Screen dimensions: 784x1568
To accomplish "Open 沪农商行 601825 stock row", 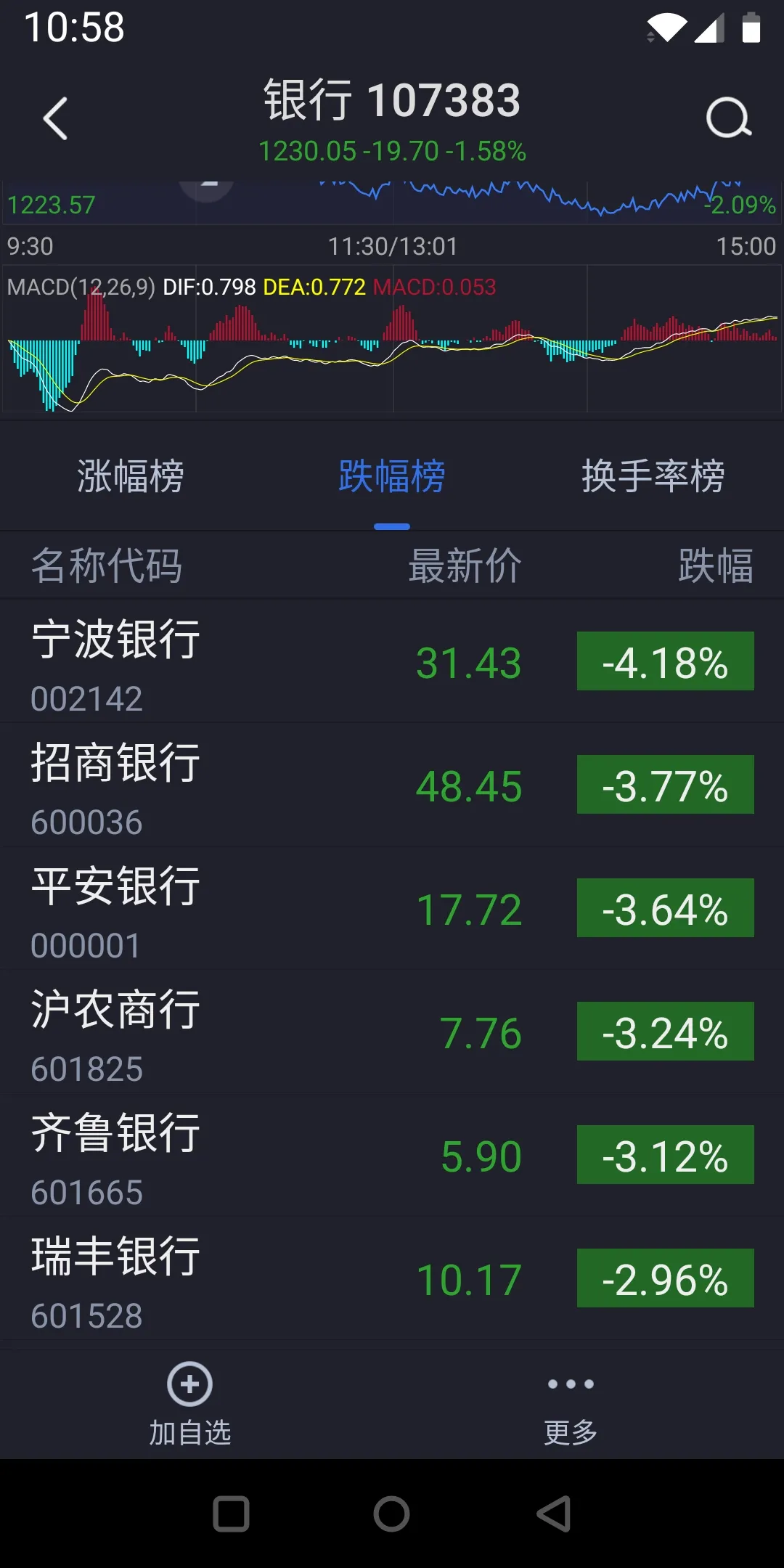I will coord(392,1032).
